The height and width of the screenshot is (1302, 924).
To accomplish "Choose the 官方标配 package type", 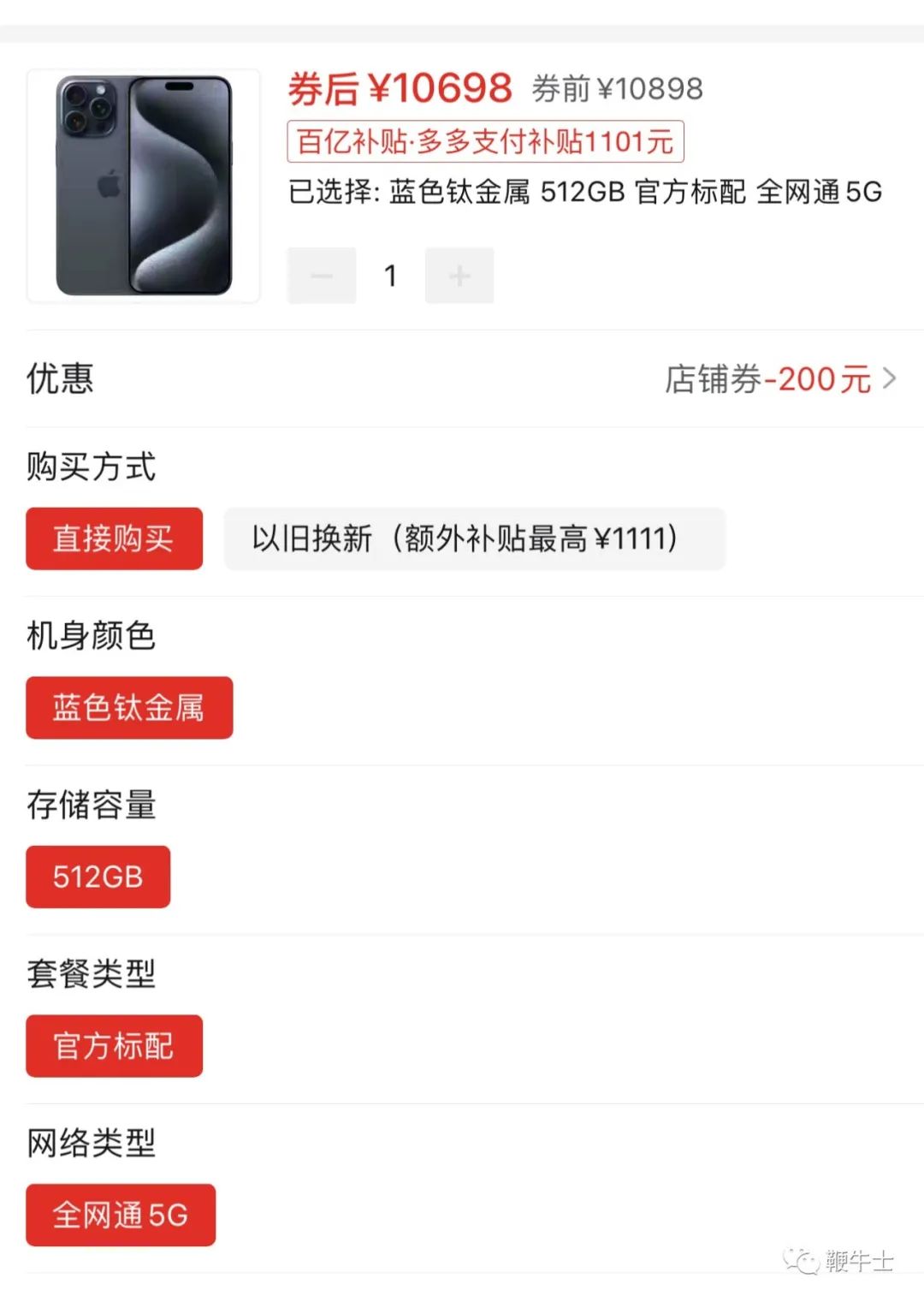I will point(115,1046).
